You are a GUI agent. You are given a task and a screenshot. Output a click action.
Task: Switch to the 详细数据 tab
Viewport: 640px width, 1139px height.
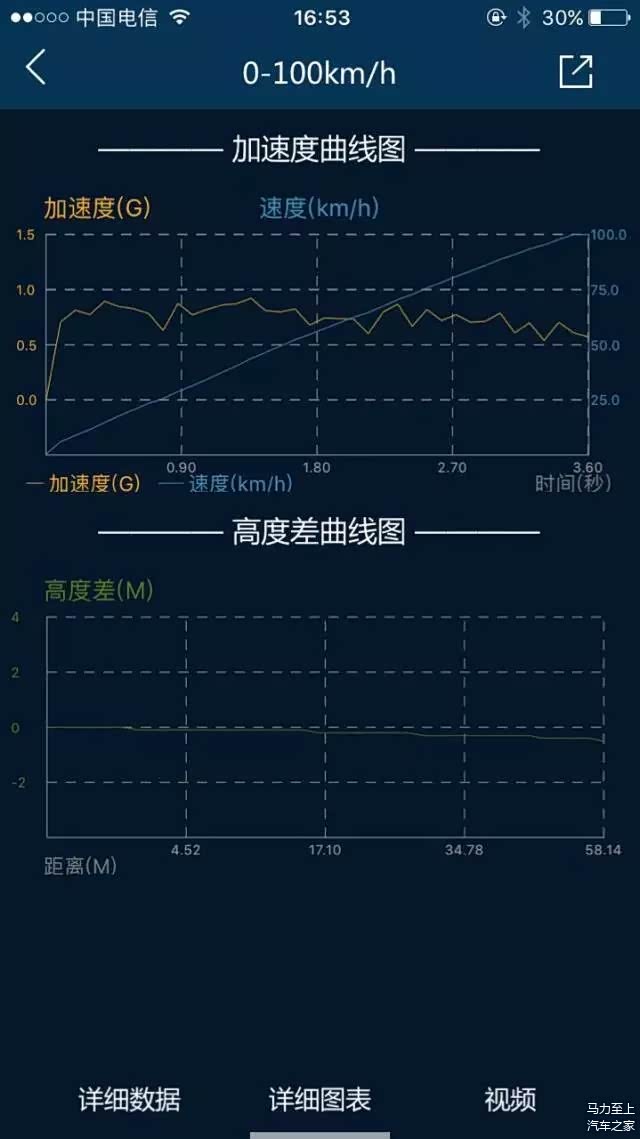coord(130,1099)
